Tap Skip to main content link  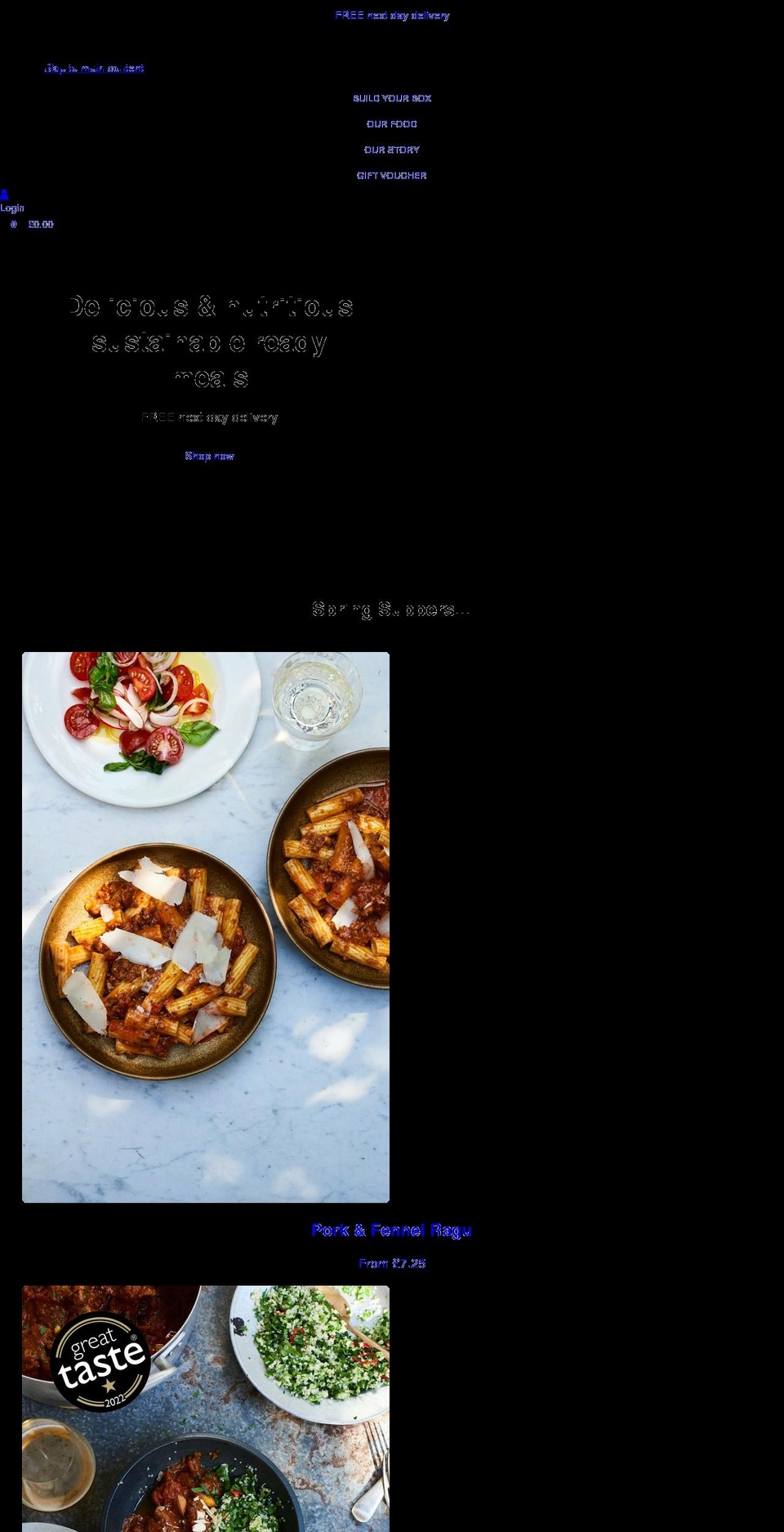tap(94, 69)
